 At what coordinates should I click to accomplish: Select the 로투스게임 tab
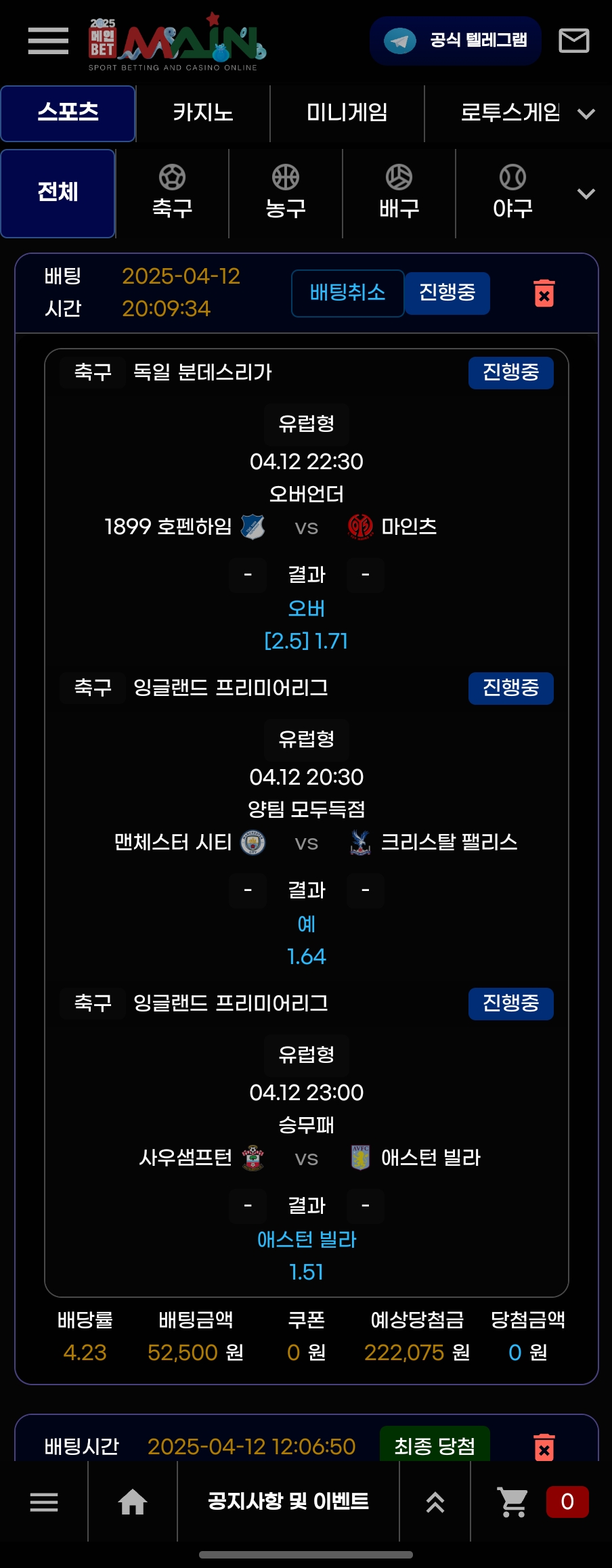(x=509, y=112)
